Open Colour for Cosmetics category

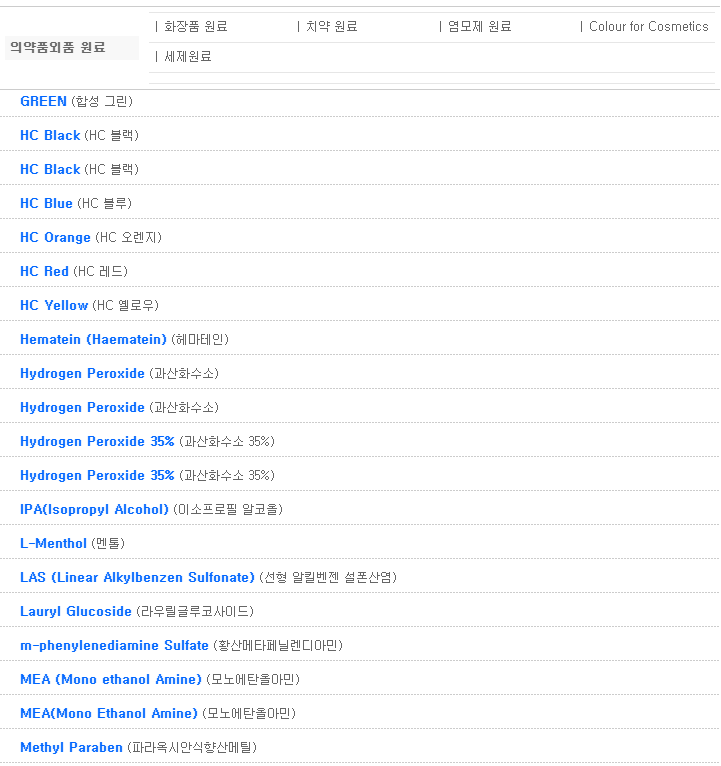[648, 27]
